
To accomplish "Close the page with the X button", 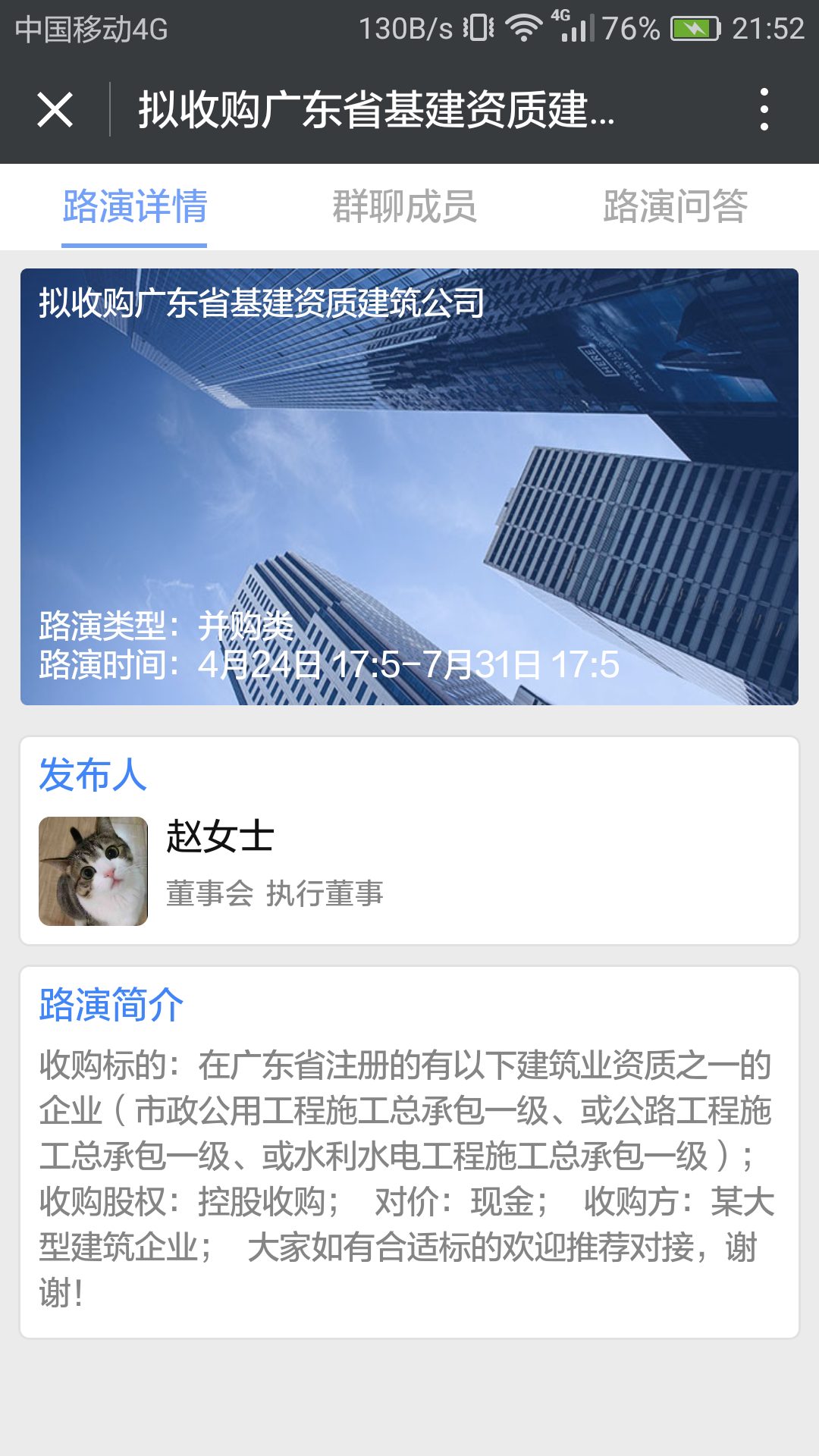I will (55, 110).
